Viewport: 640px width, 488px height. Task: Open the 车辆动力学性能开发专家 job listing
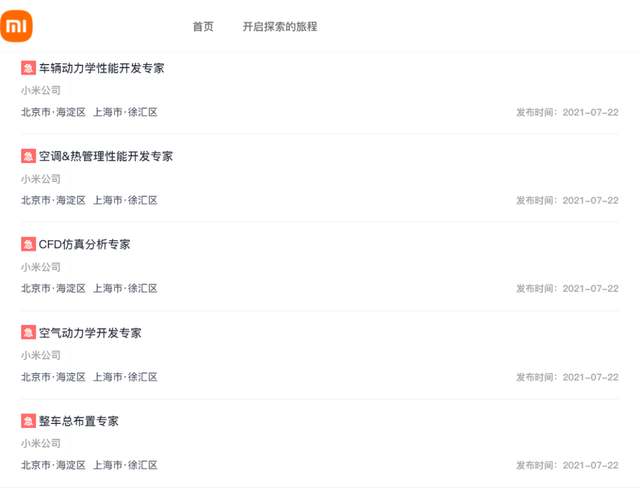coord(101,68)
